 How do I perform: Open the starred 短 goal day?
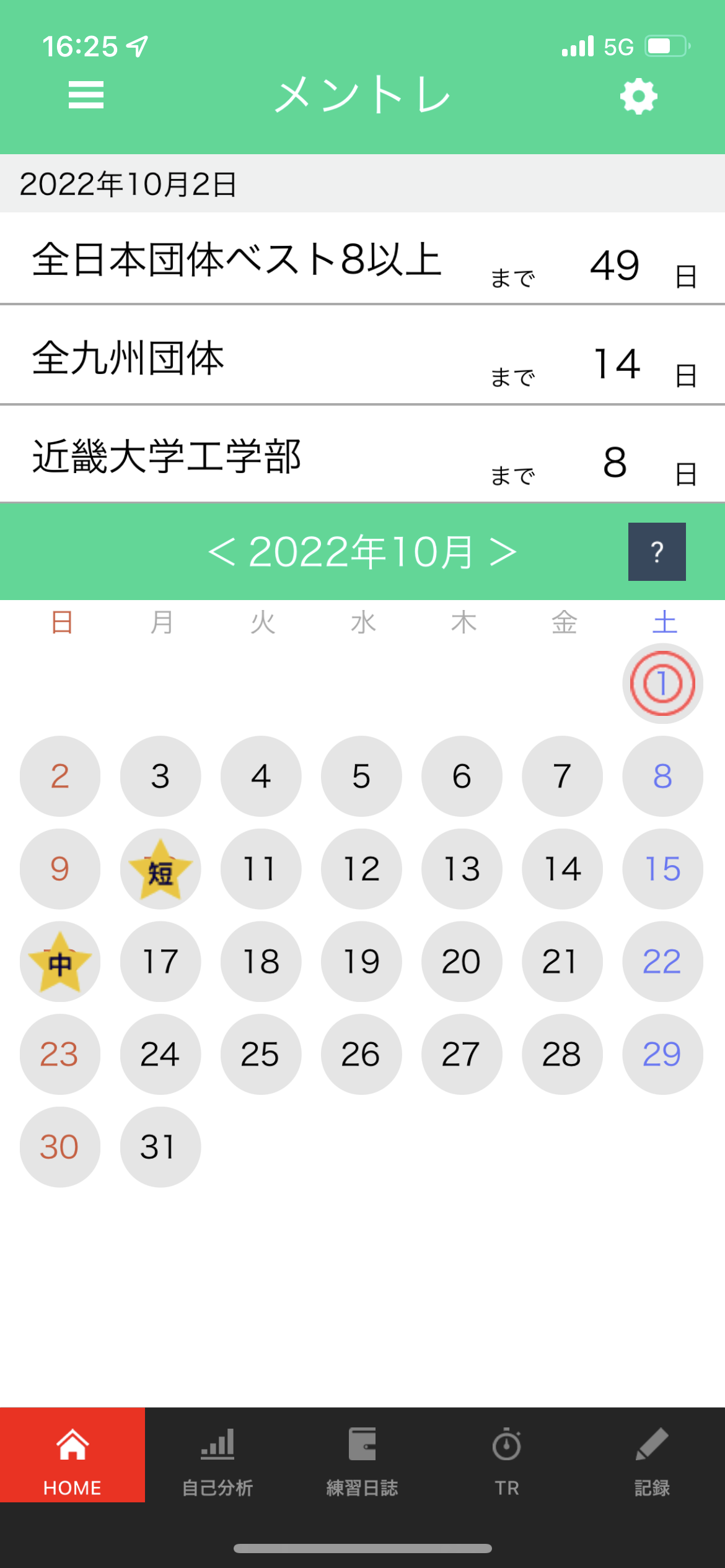click(x=160, y=869)
